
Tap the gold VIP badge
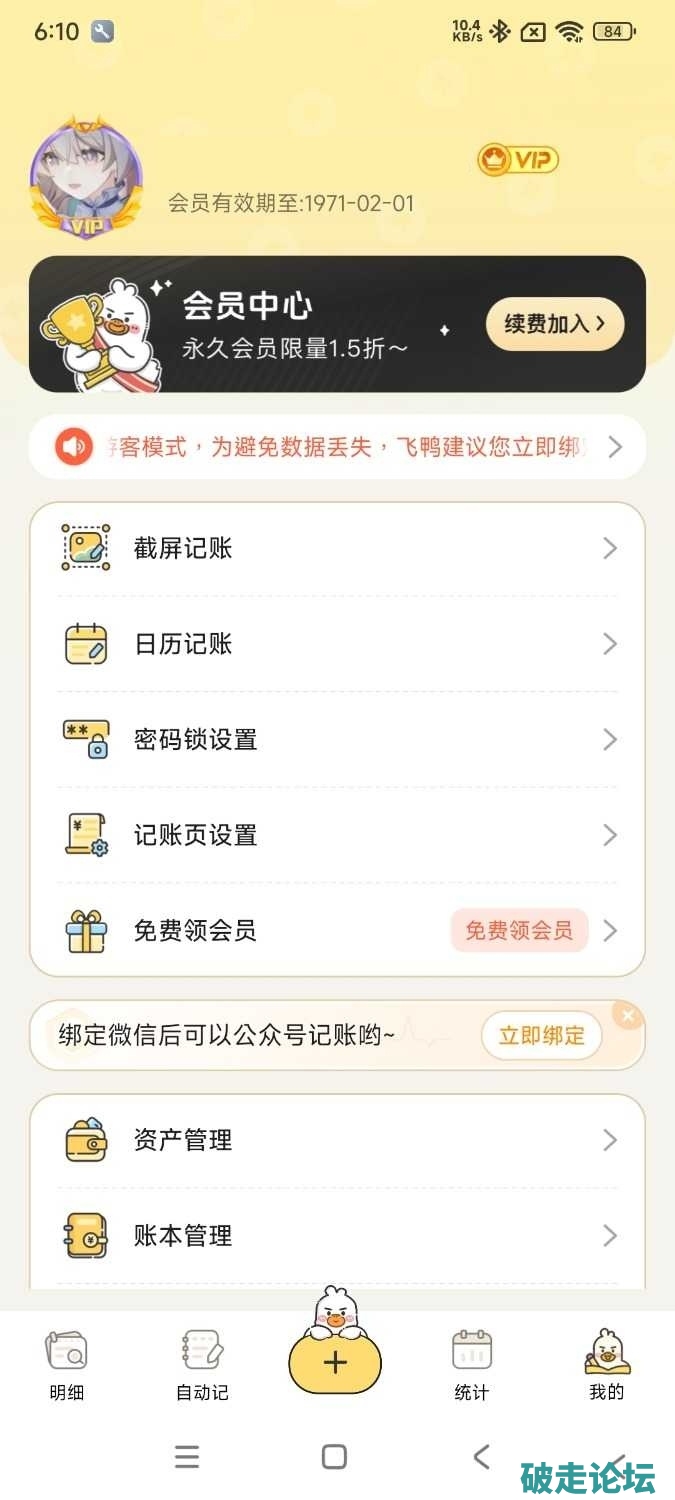[x=517, y=160]
